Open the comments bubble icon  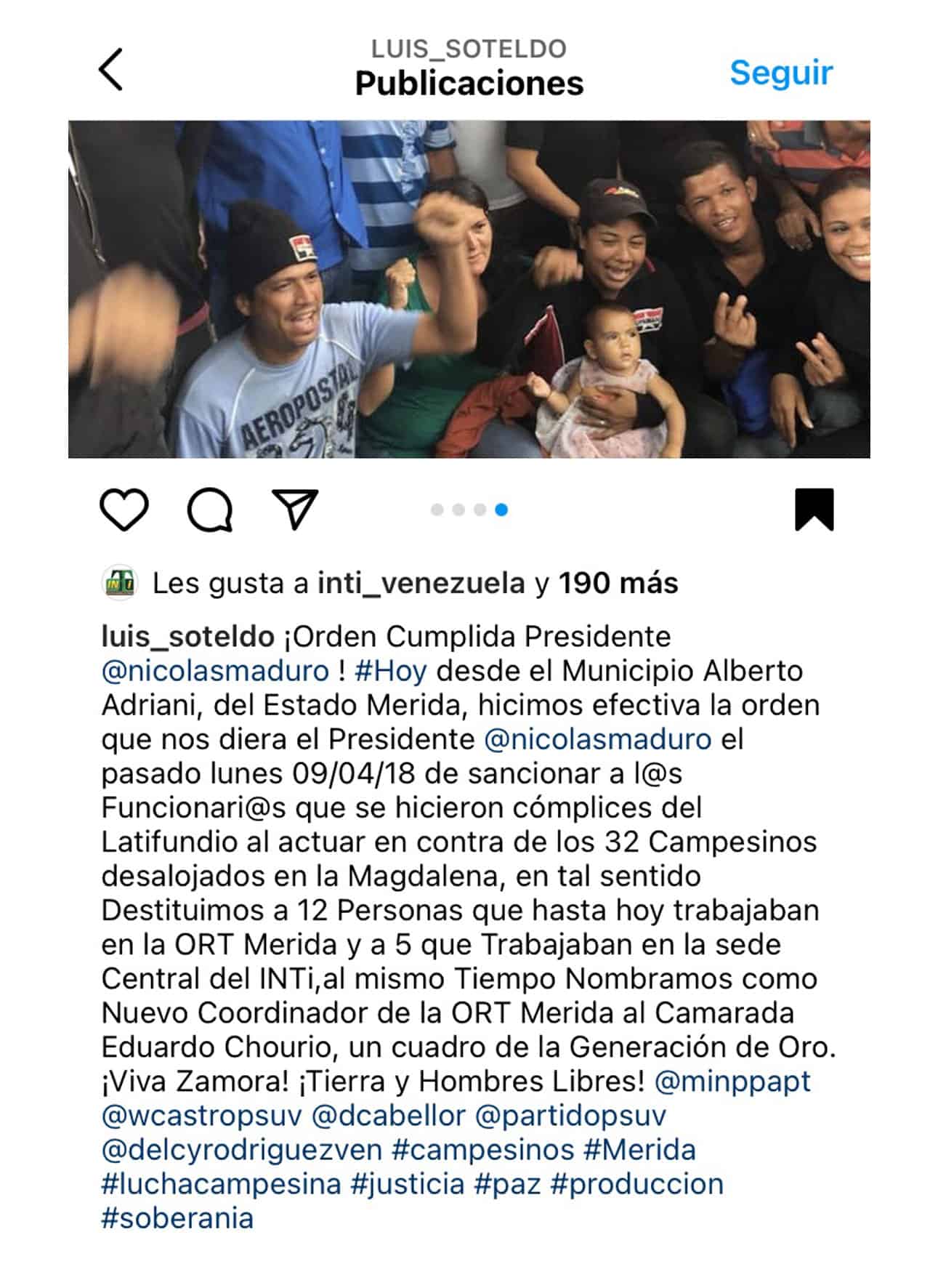tap(210, 509)
